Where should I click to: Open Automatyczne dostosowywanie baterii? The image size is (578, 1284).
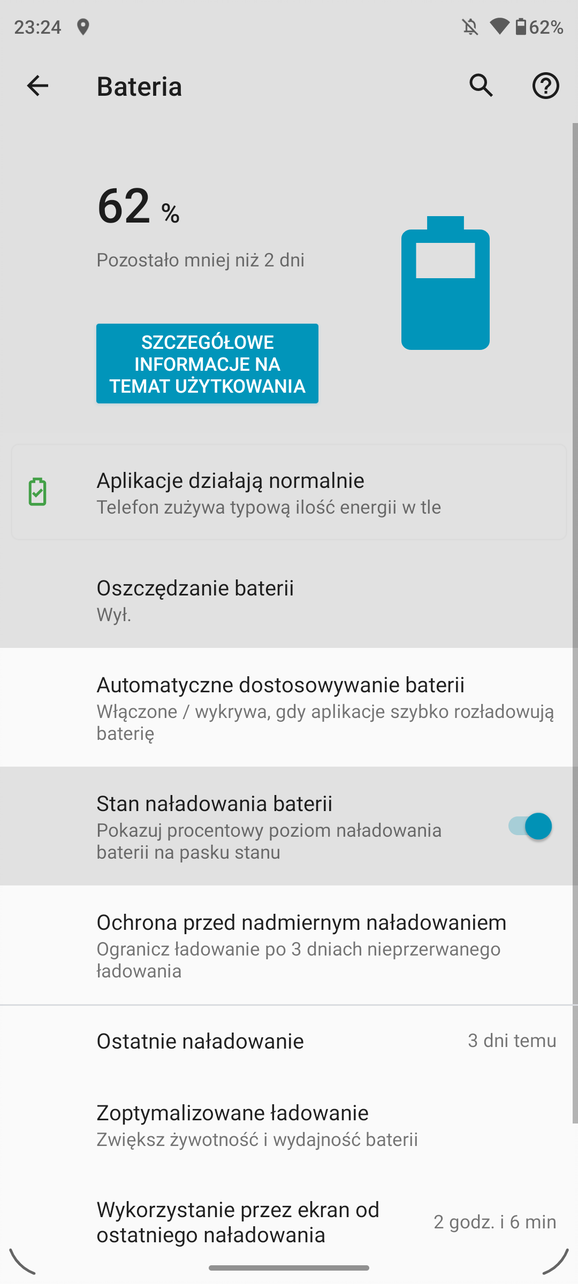tap(289, 708)
